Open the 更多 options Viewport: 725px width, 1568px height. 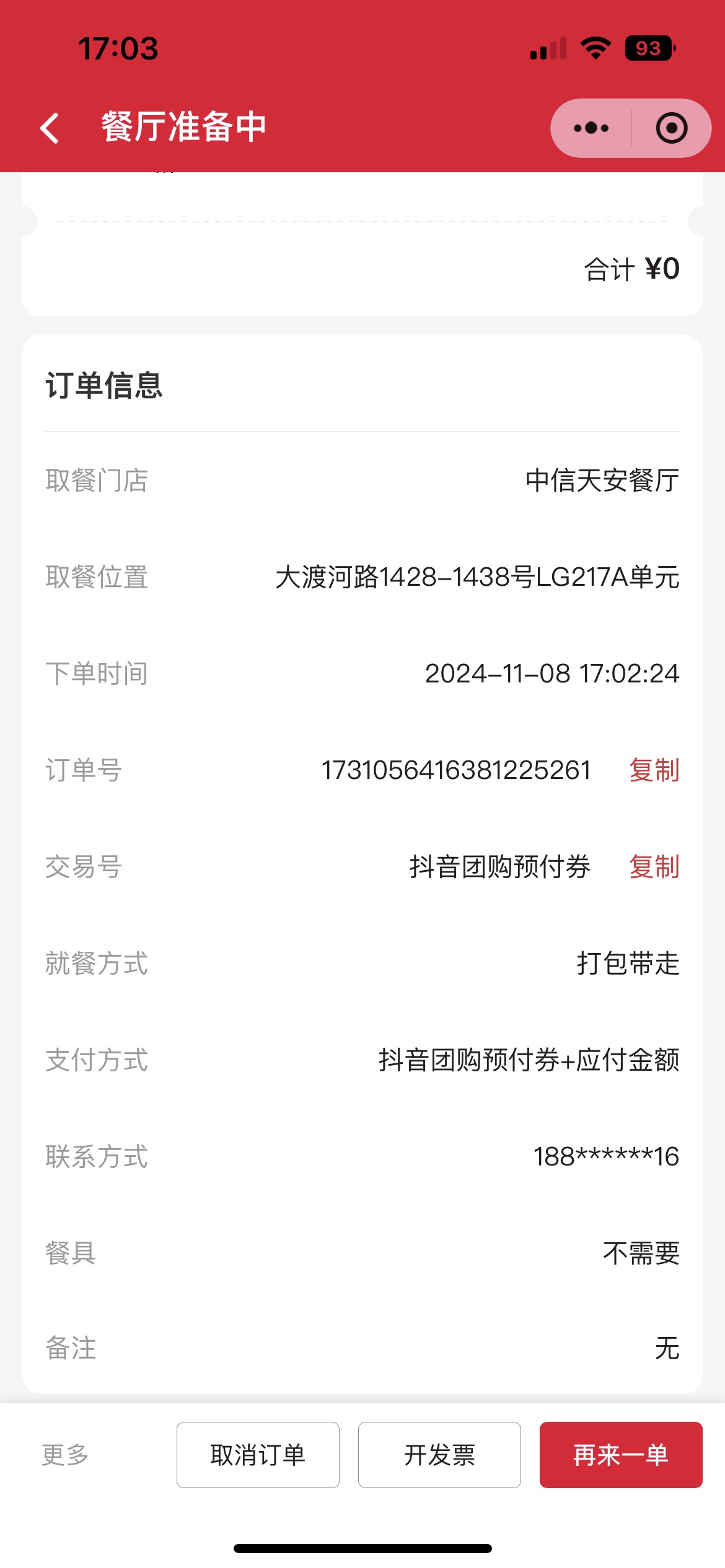pos(65,1455)
